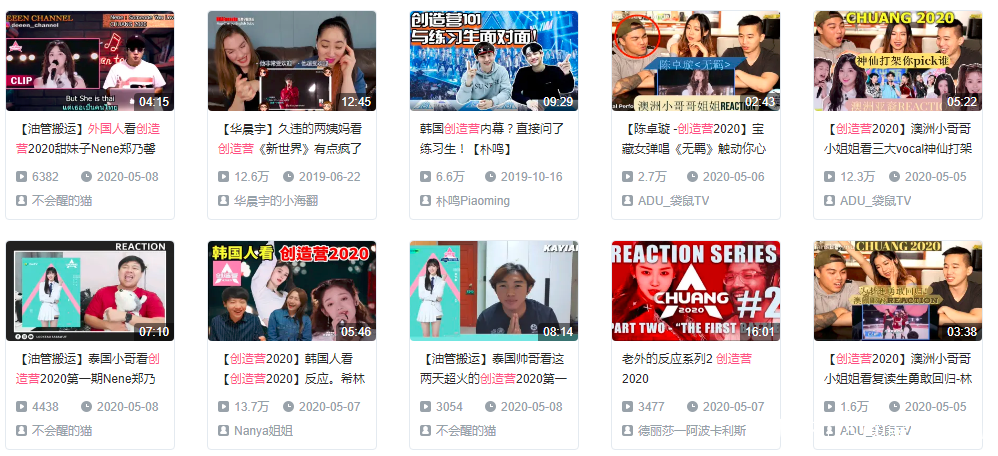Open 老外的反应系列2 创造营2020 video
This screenshot has width=998, height=456.
coord(696,291)
